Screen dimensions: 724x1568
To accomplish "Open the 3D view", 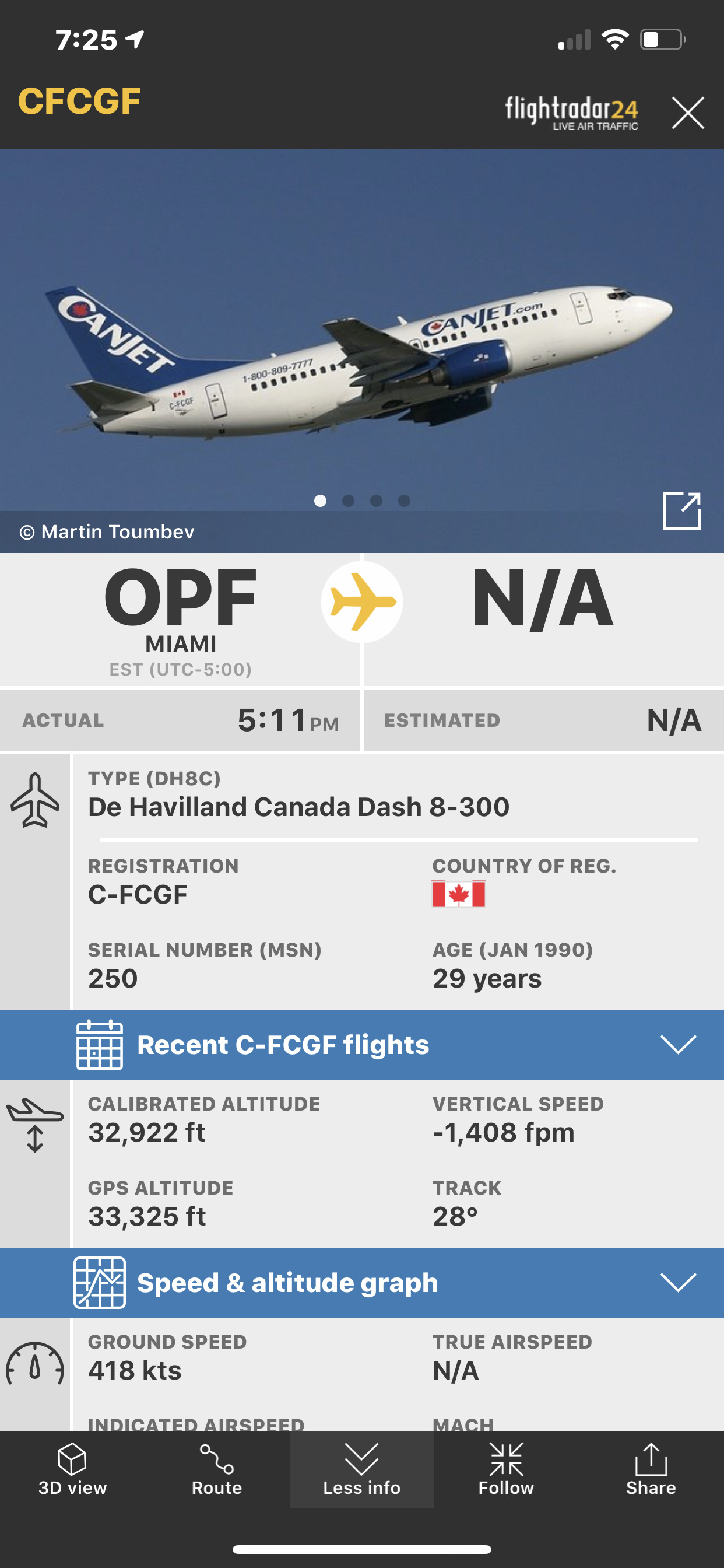I will point(72,1469).
